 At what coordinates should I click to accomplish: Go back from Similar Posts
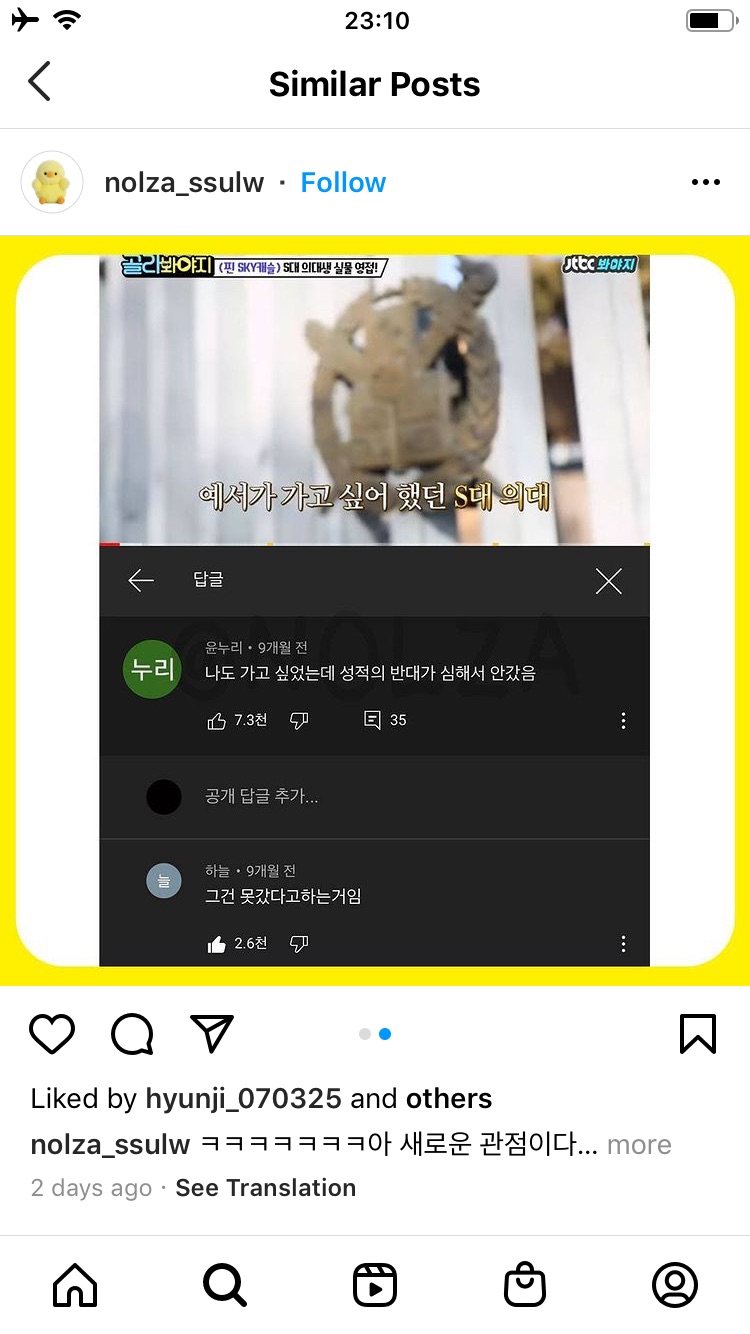coord(39,82)
